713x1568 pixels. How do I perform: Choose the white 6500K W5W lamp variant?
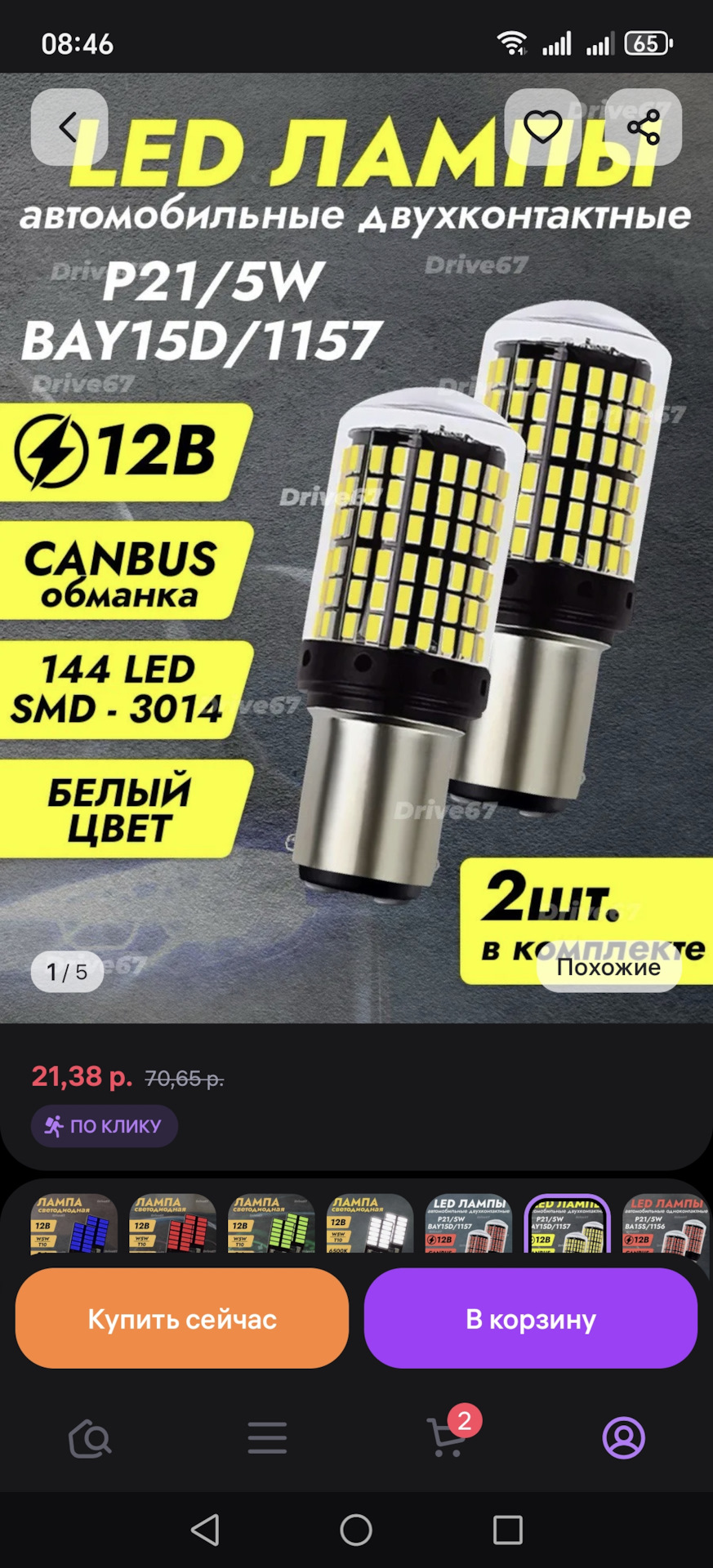370,1223
